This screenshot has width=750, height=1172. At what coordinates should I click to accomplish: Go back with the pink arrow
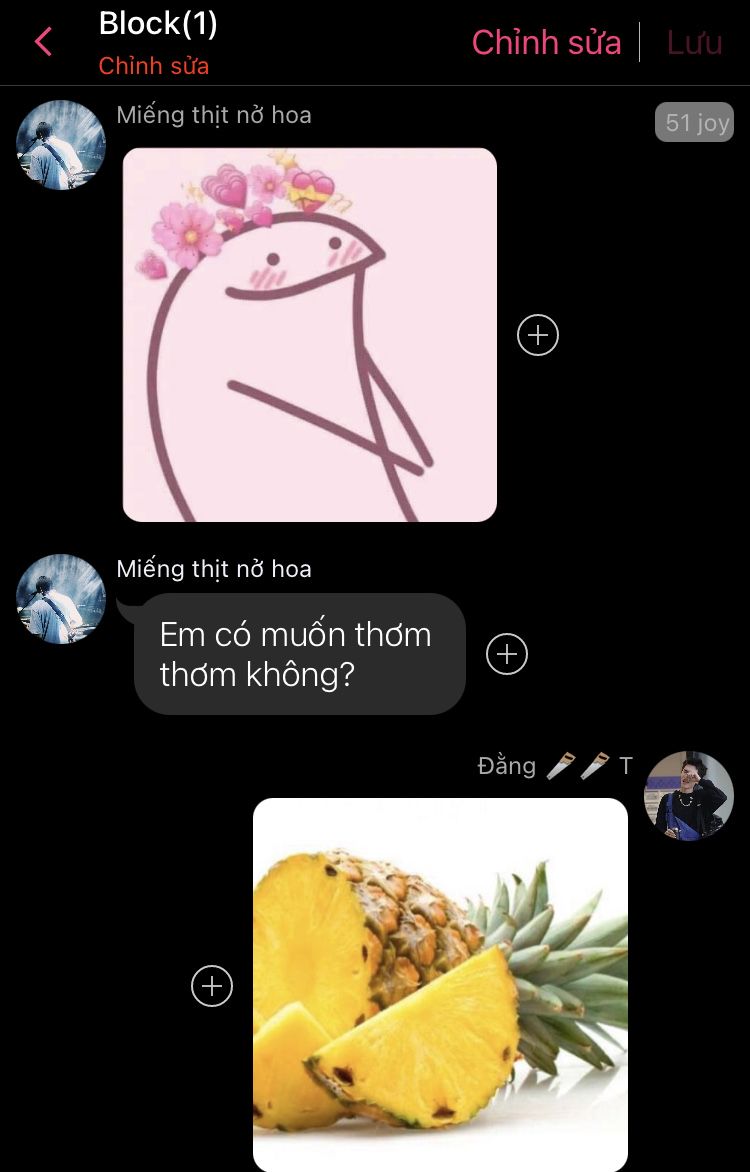point(43,42)
